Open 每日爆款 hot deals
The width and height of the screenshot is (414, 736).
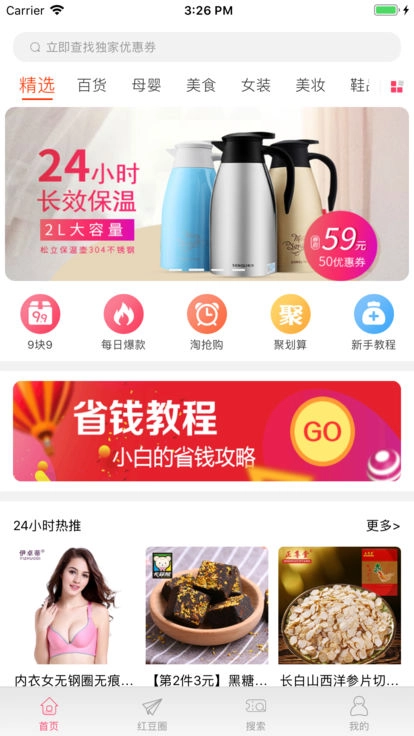pyautogui.click(x=123, y=322)
